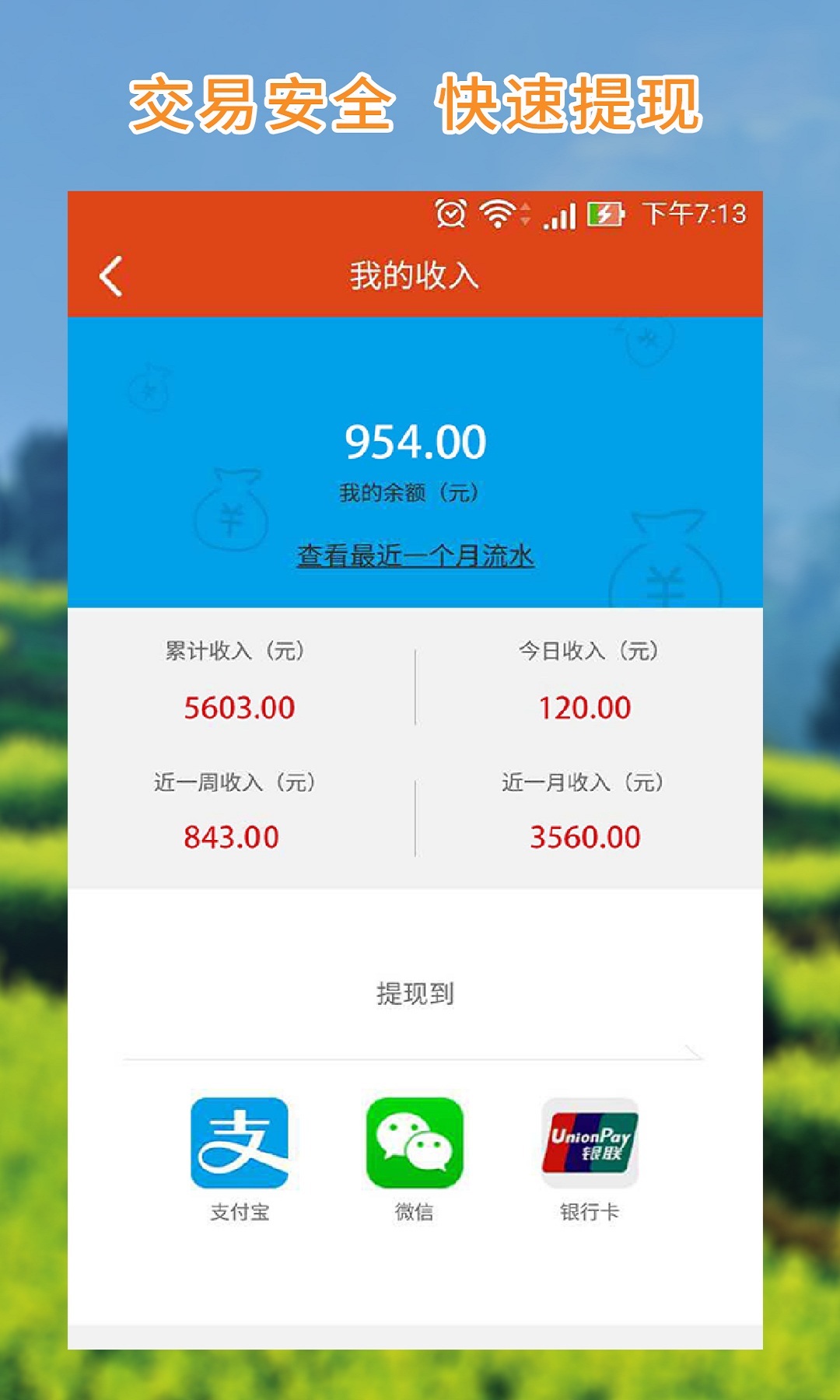Open 查看最近一个月流水 link
The width and height of the screenshot is (840, 1400).
[417, 557]
